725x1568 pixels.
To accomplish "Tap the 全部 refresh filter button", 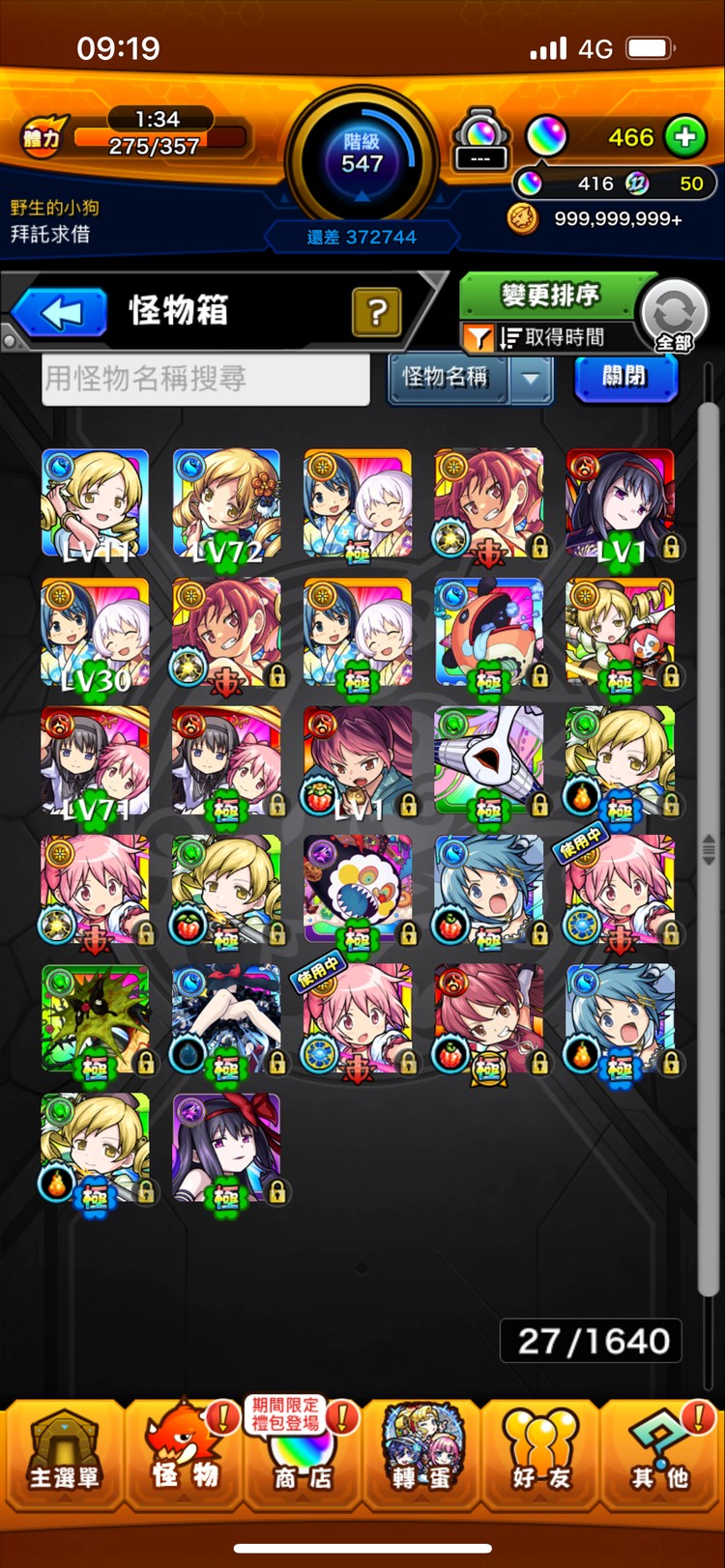I will (674, 316).
